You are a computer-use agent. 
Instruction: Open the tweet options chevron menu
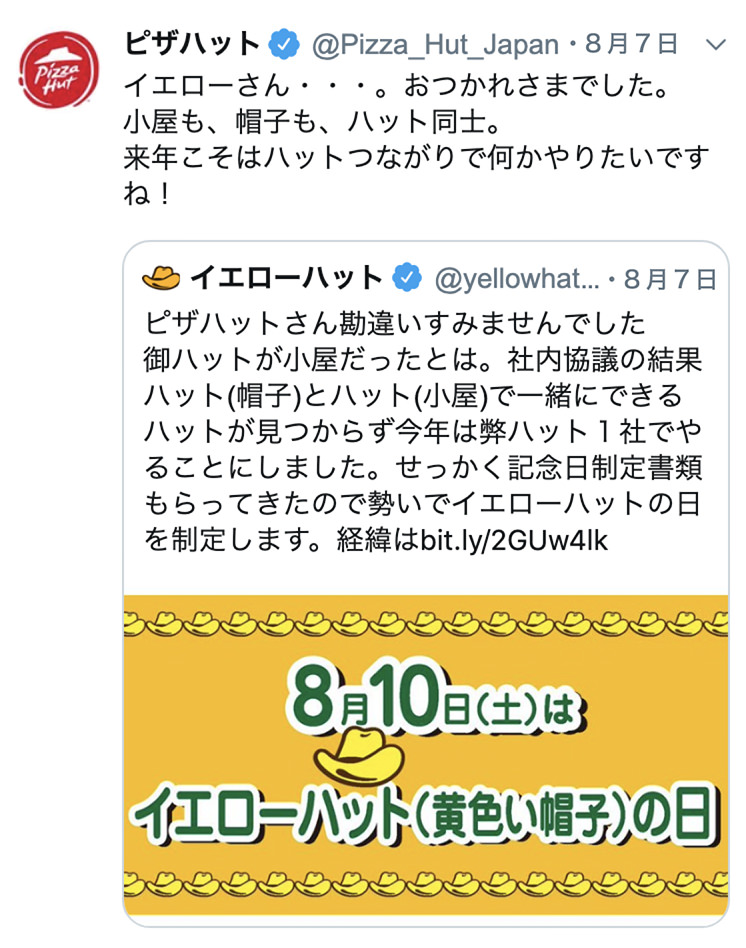[716, 45]
